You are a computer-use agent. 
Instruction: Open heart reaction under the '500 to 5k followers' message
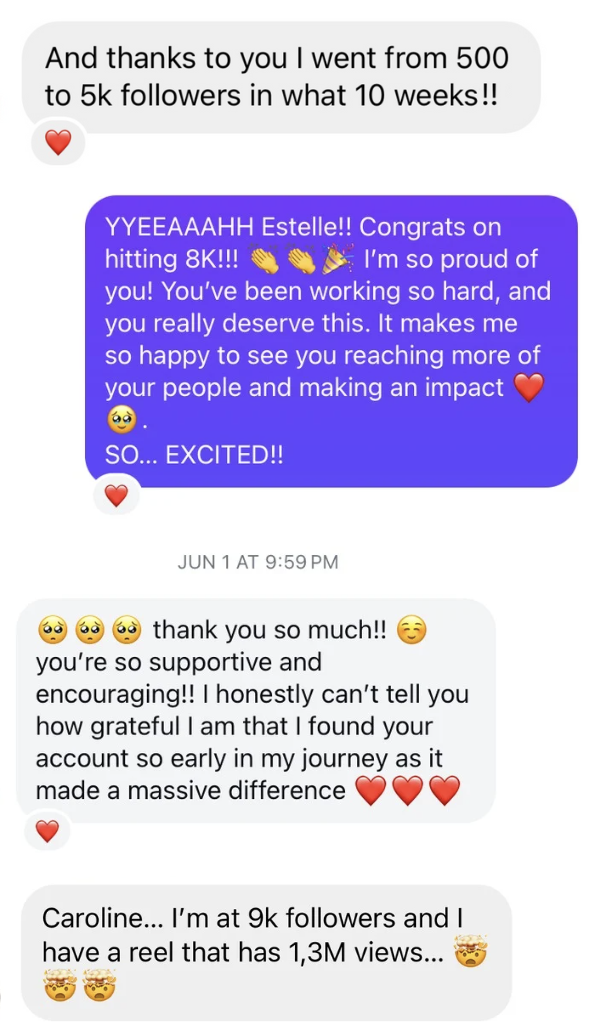(59, 144)
